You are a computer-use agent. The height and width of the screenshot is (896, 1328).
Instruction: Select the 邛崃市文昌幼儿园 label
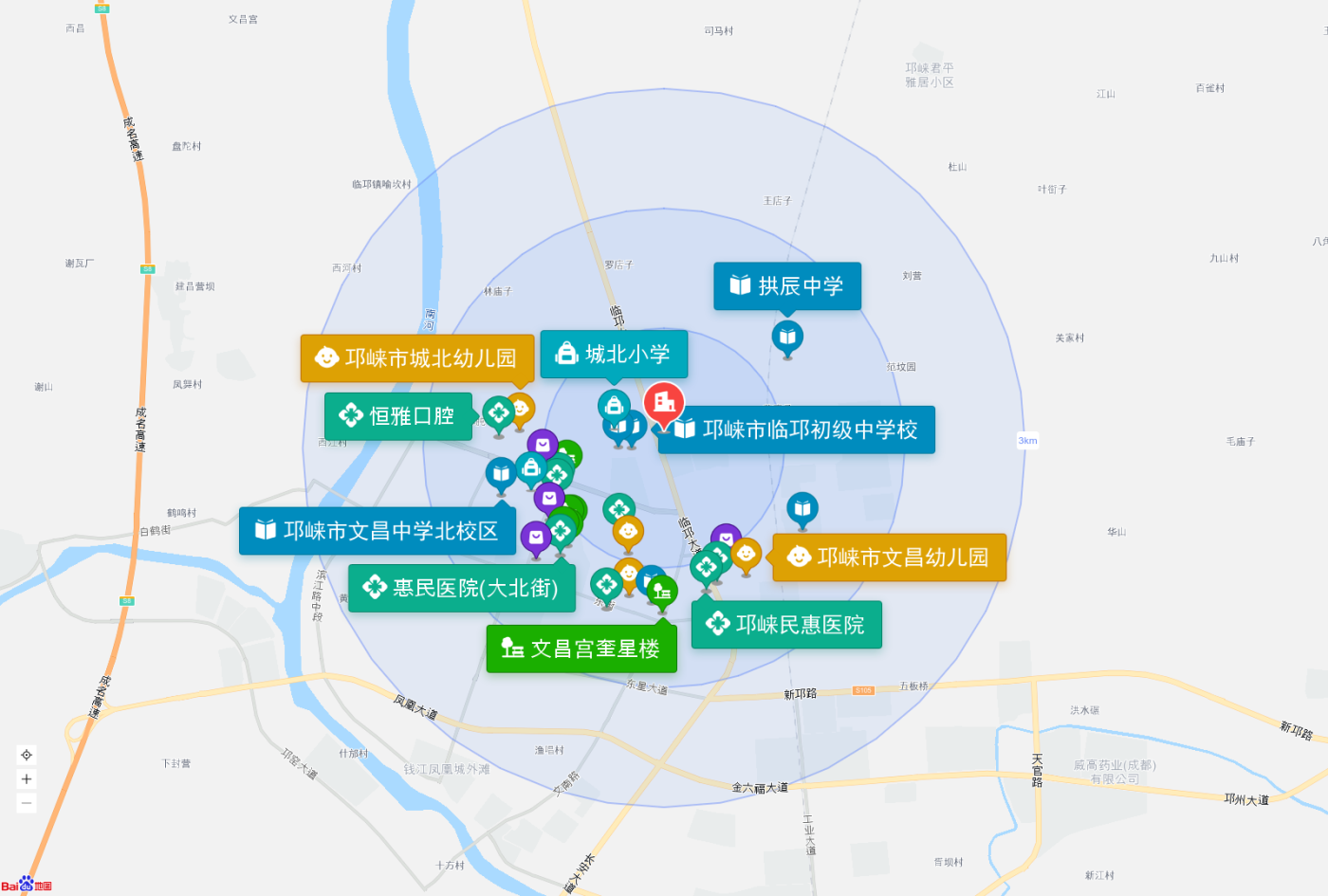pos(890,558)
